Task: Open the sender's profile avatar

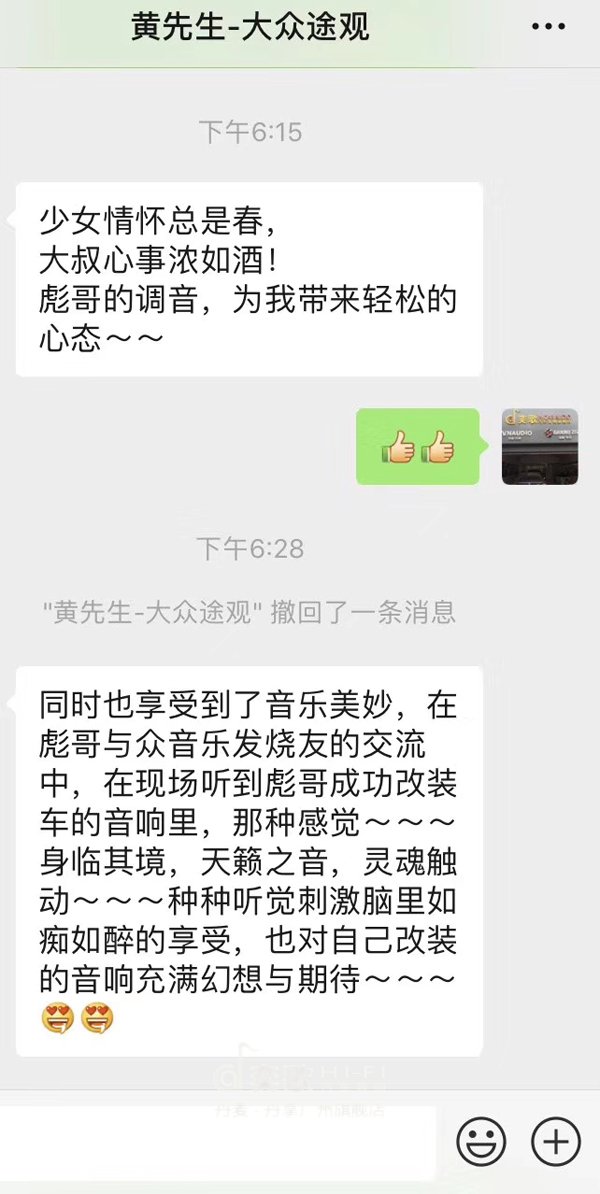Action: [x=540, y=446]
